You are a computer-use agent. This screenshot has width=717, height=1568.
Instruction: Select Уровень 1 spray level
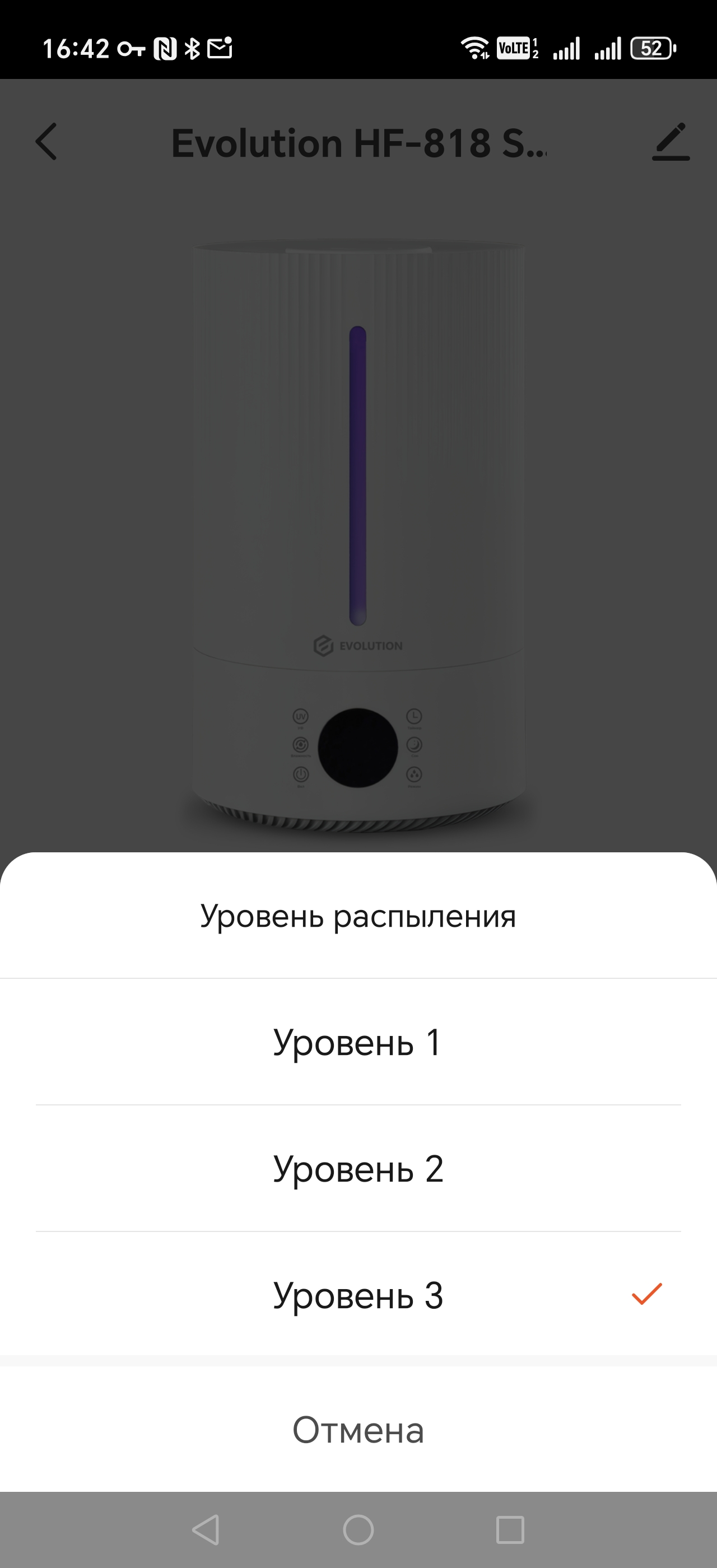[358, 1042]
